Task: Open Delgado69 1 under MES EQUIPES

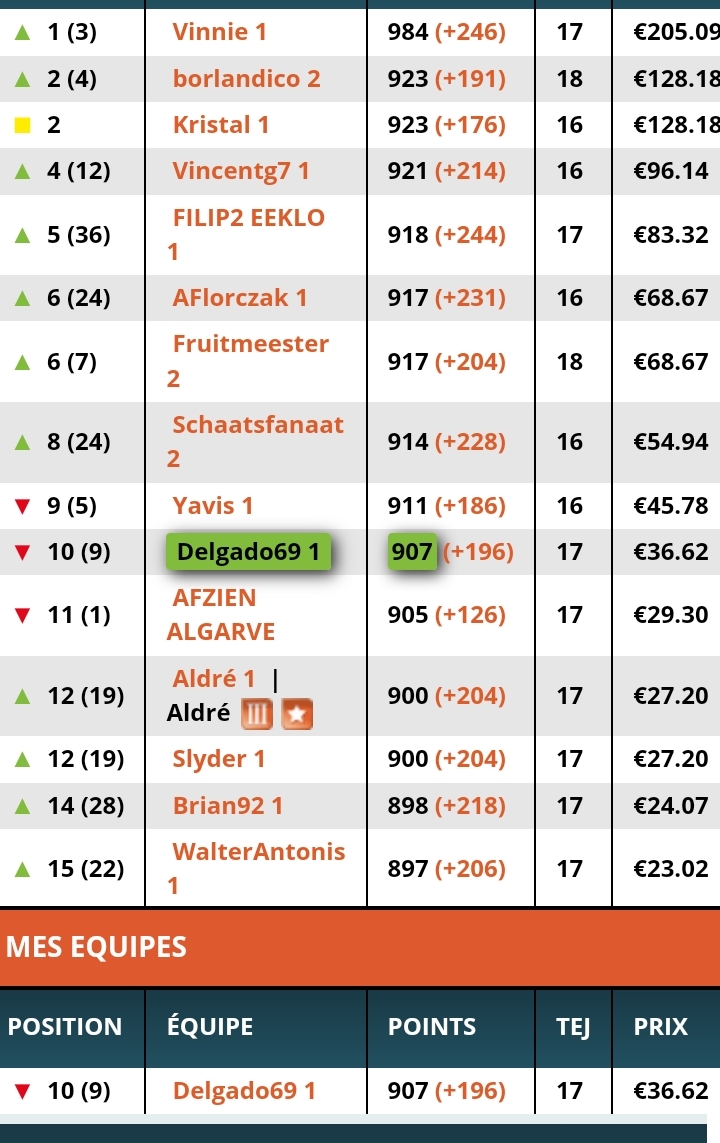Action: [x=243, y=1091]
